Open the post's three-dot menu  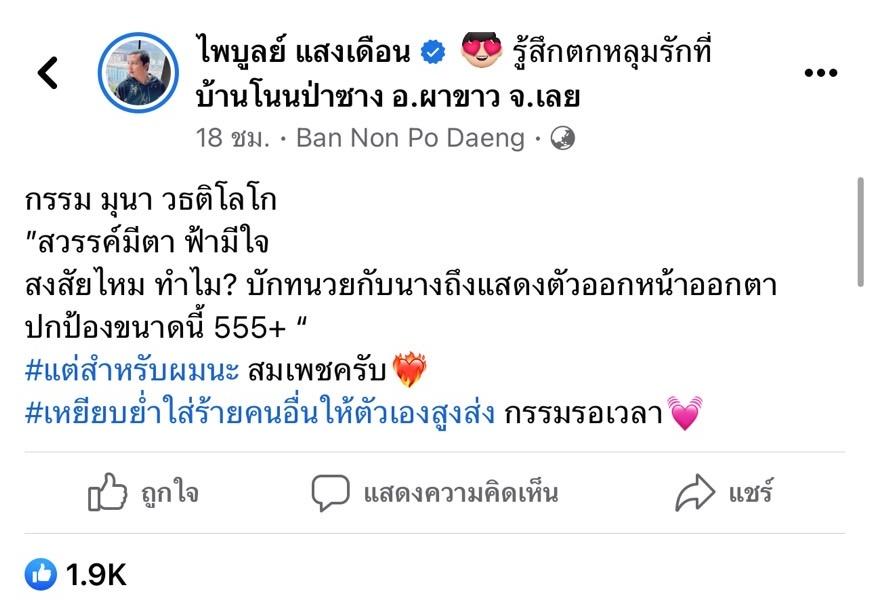820,73
